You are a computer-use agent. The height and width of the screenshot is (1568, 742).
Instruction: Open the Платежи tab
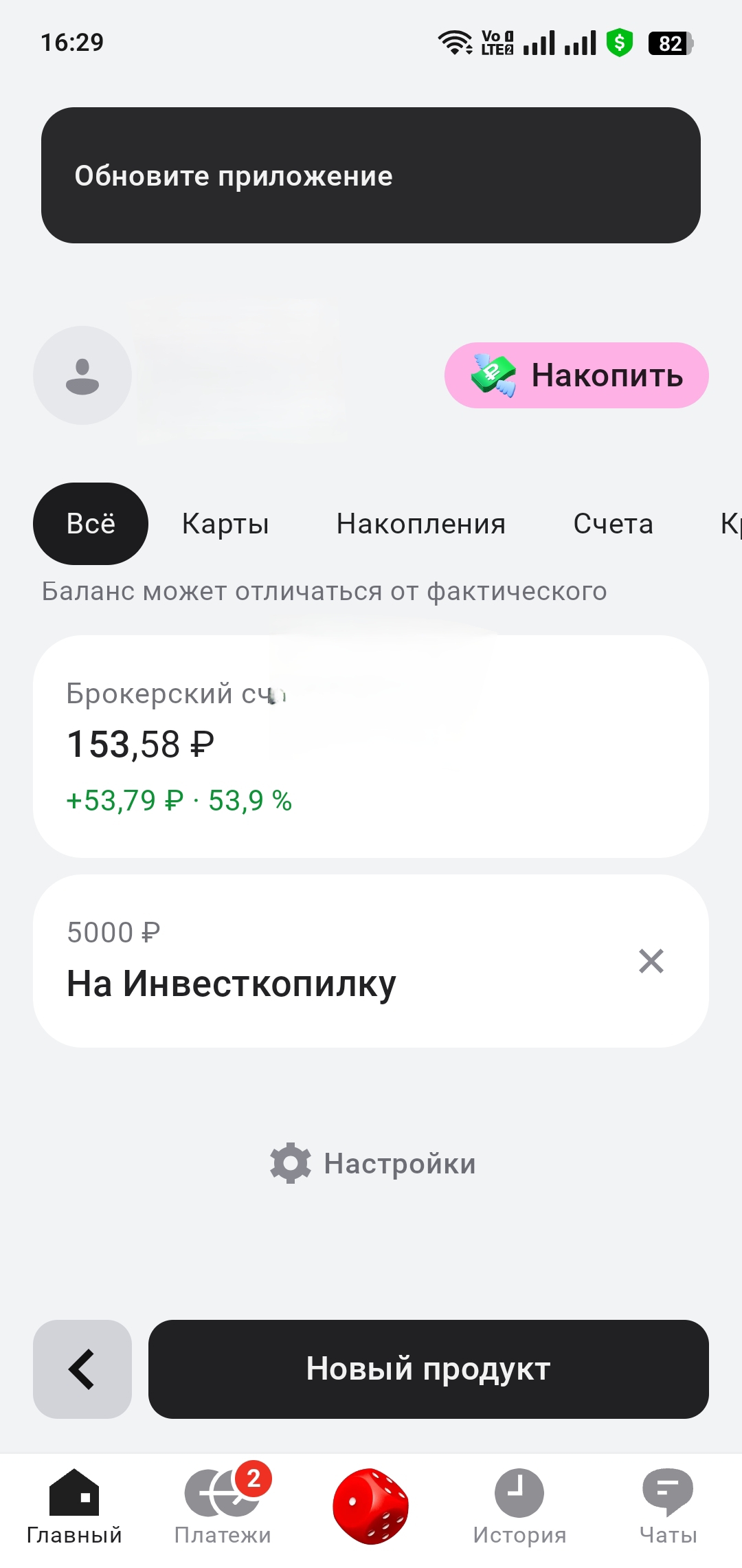pyautogui.click(x=223, y=1505)
